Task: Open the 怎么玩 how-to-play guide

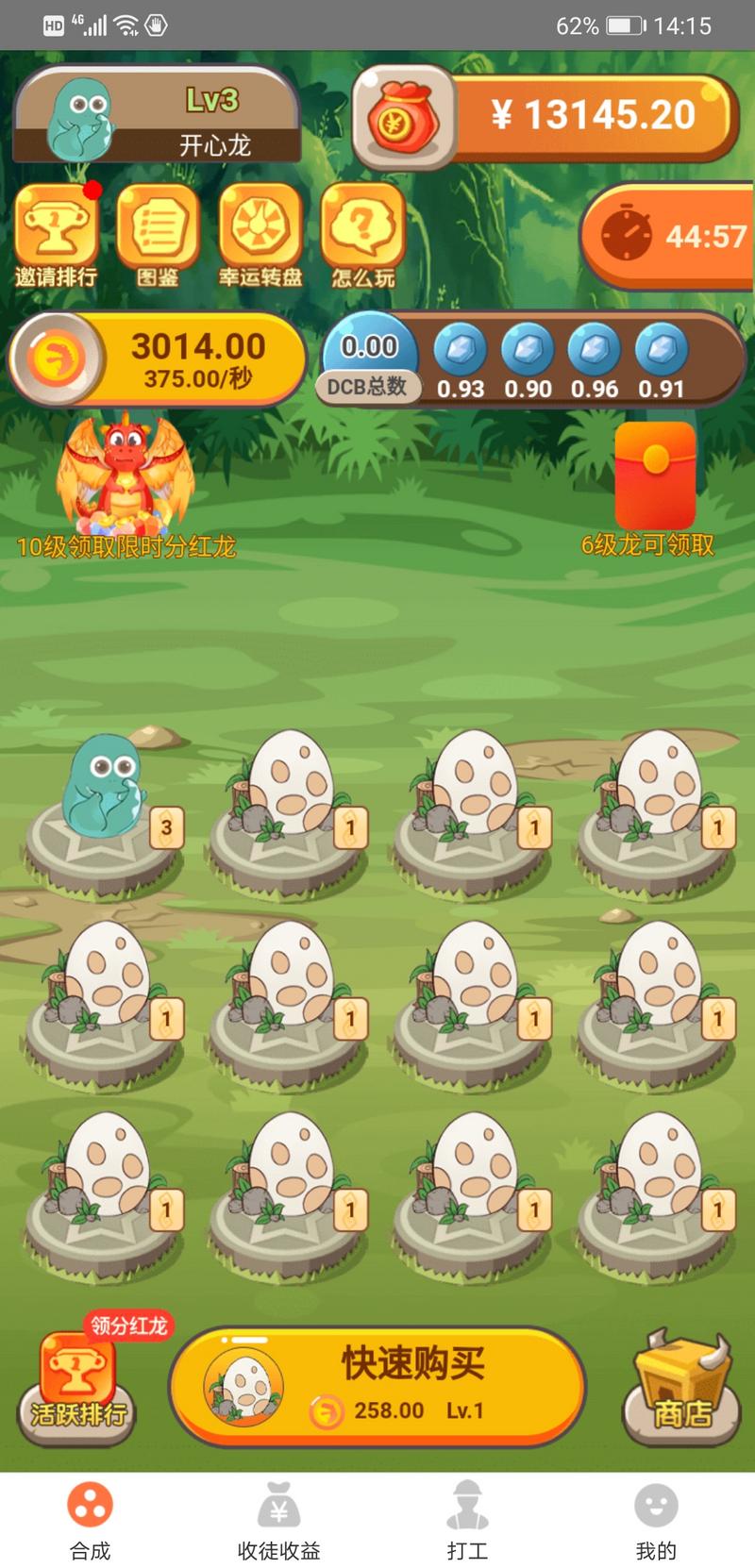Action: tap(362, 236)
